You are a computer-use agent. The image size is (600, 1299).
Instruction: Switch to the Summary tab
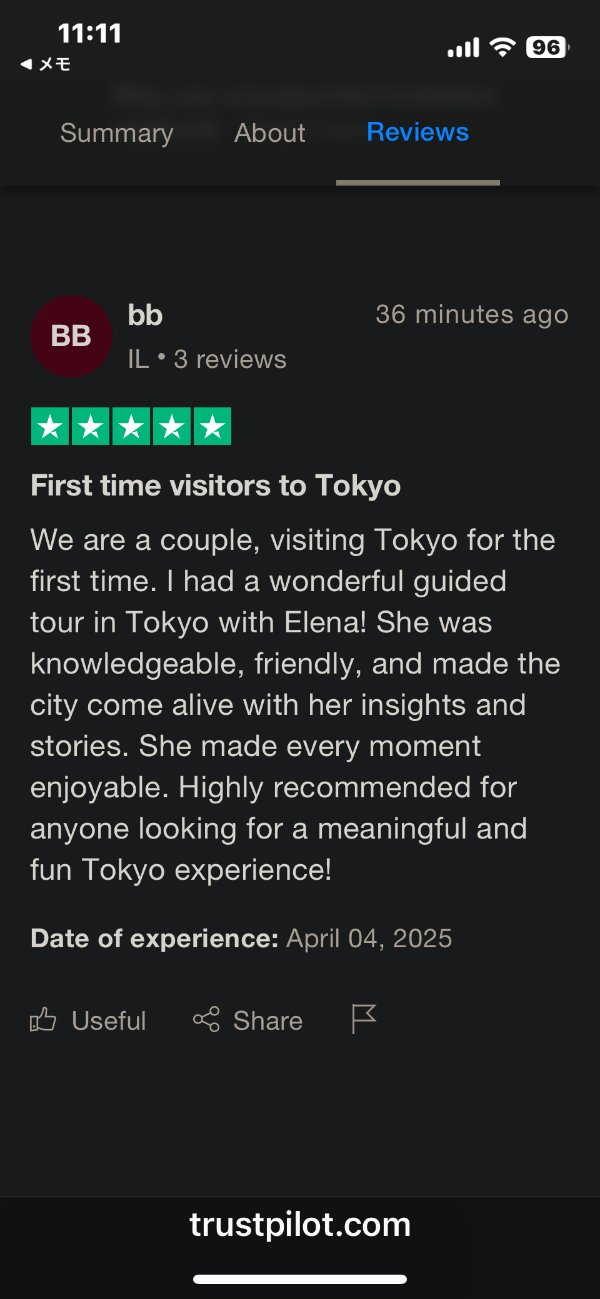pos(116,133)
